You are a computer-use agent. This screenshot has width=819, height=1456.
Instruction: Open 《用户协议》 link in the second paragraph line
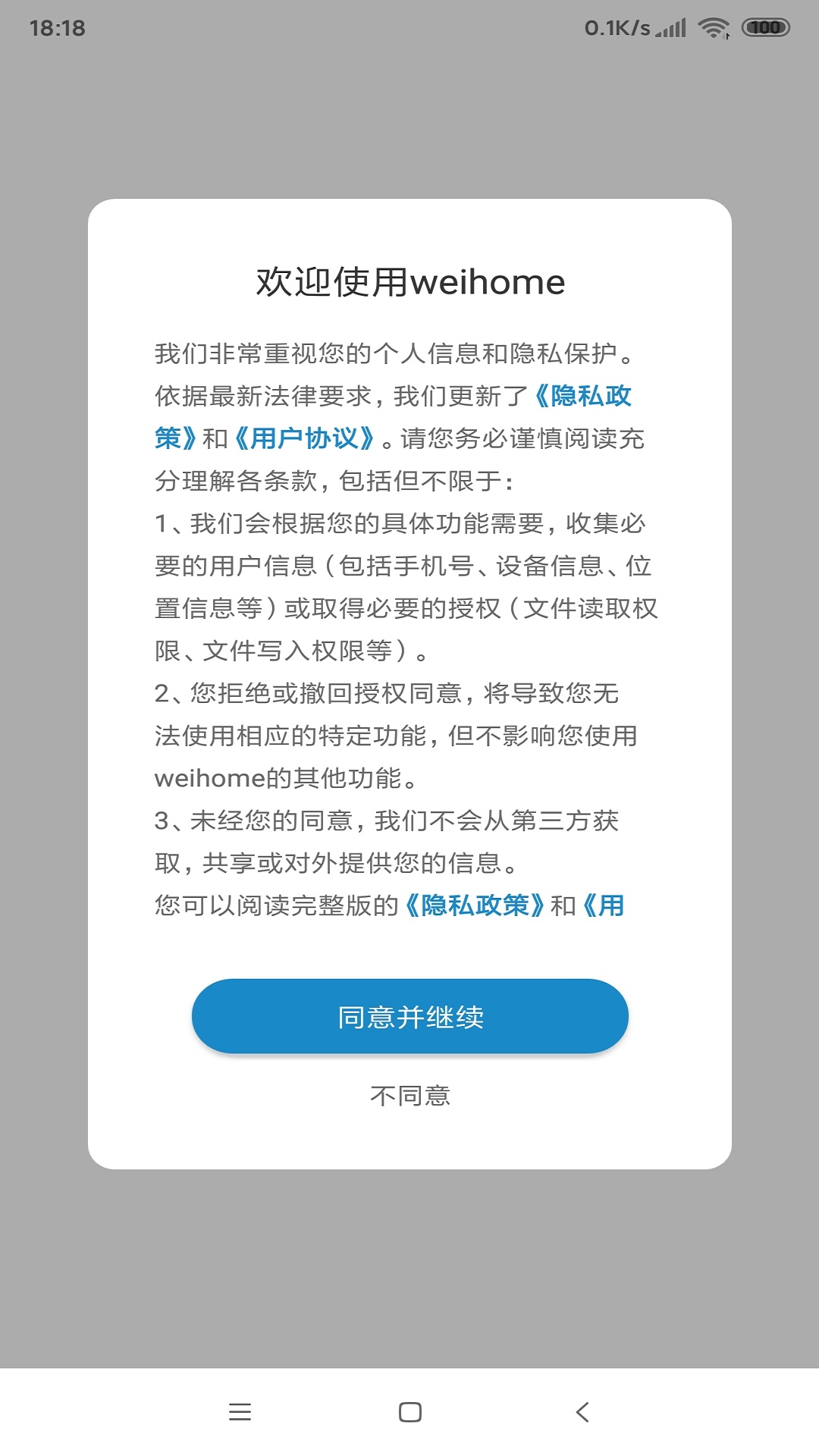click(305, 438)
